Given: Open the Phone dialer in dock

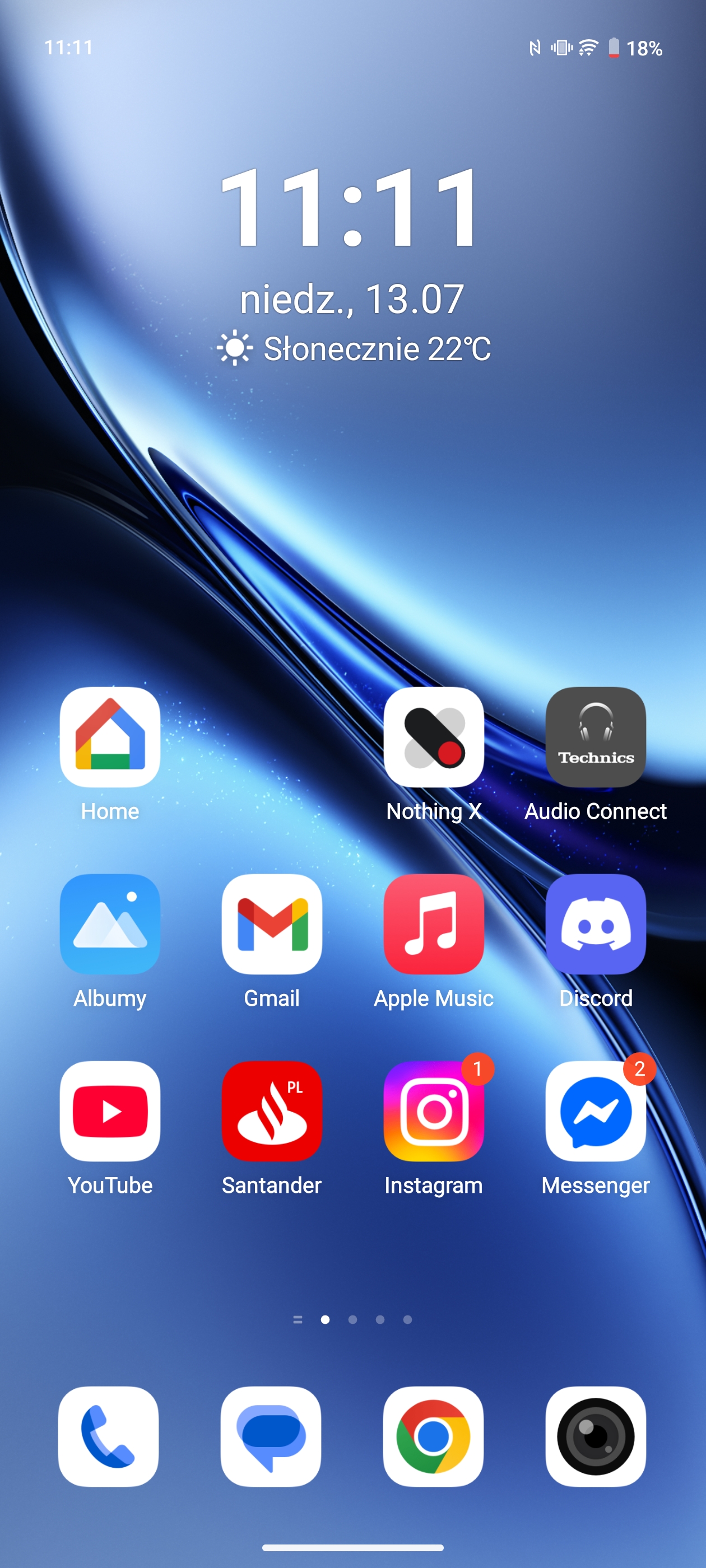Looking at the screenshot, I should pyautogui.click(x=109, y=1436).
